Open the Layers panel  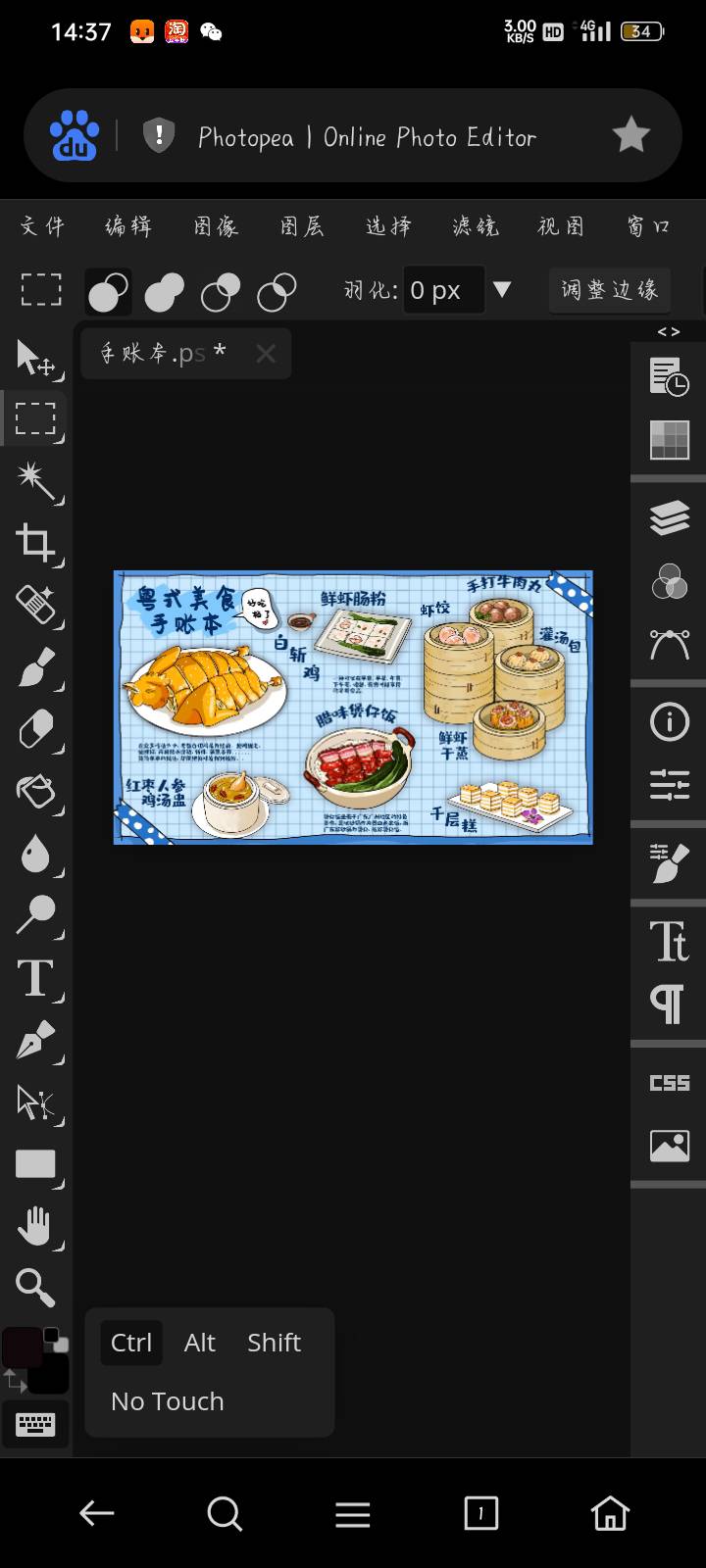click(x=670, y=517)
